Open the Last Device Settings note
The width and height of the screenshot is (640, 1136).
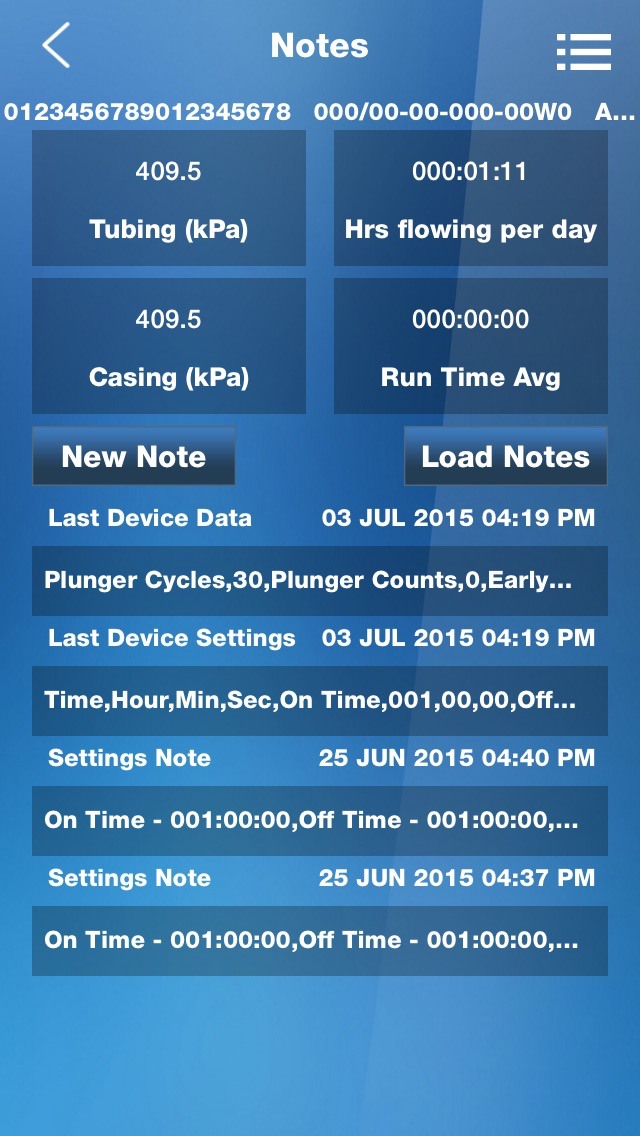tap(319, 700)
